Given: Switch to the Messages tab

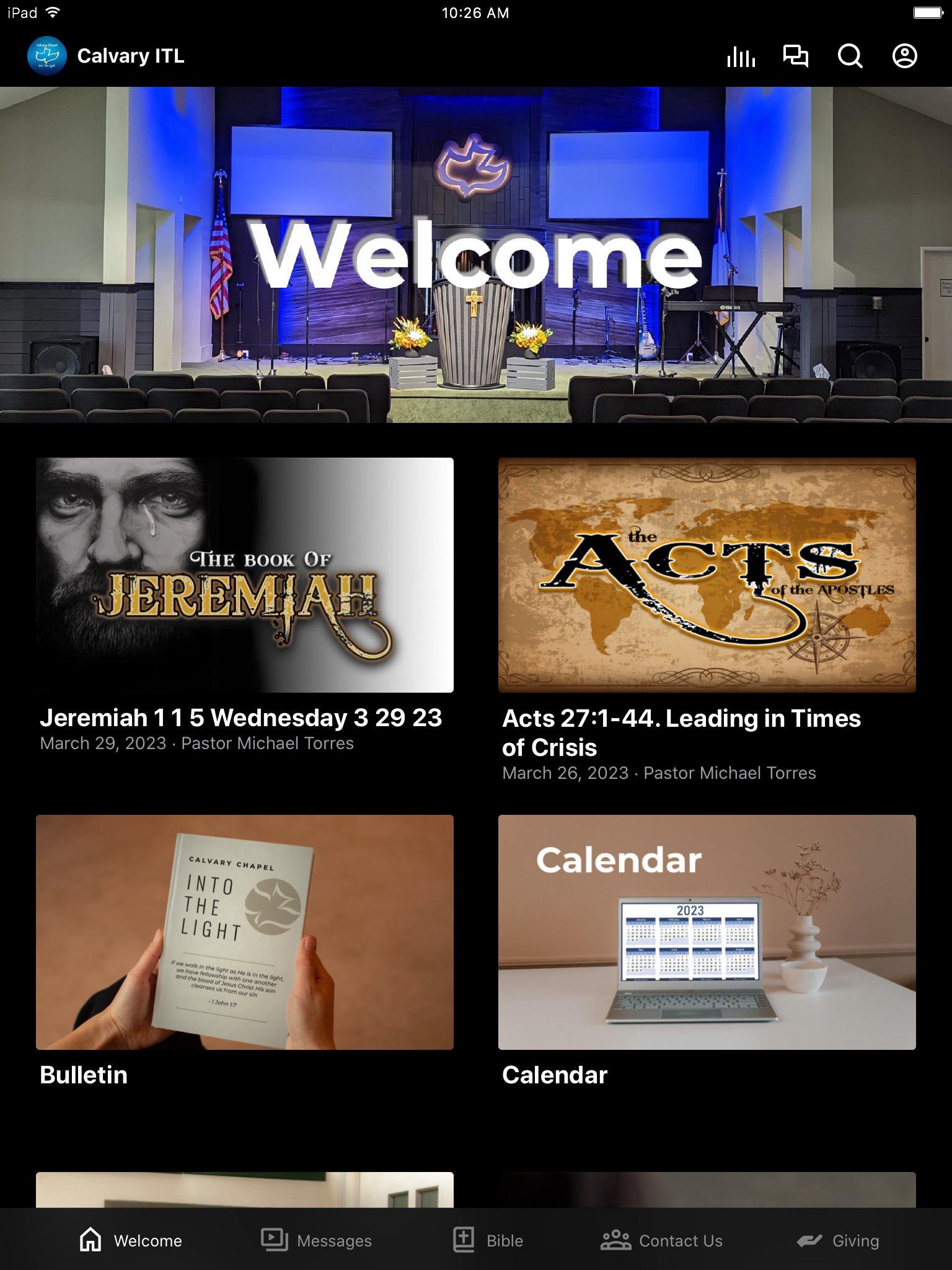Looking at the screenshot, I should coord(316,1240).
